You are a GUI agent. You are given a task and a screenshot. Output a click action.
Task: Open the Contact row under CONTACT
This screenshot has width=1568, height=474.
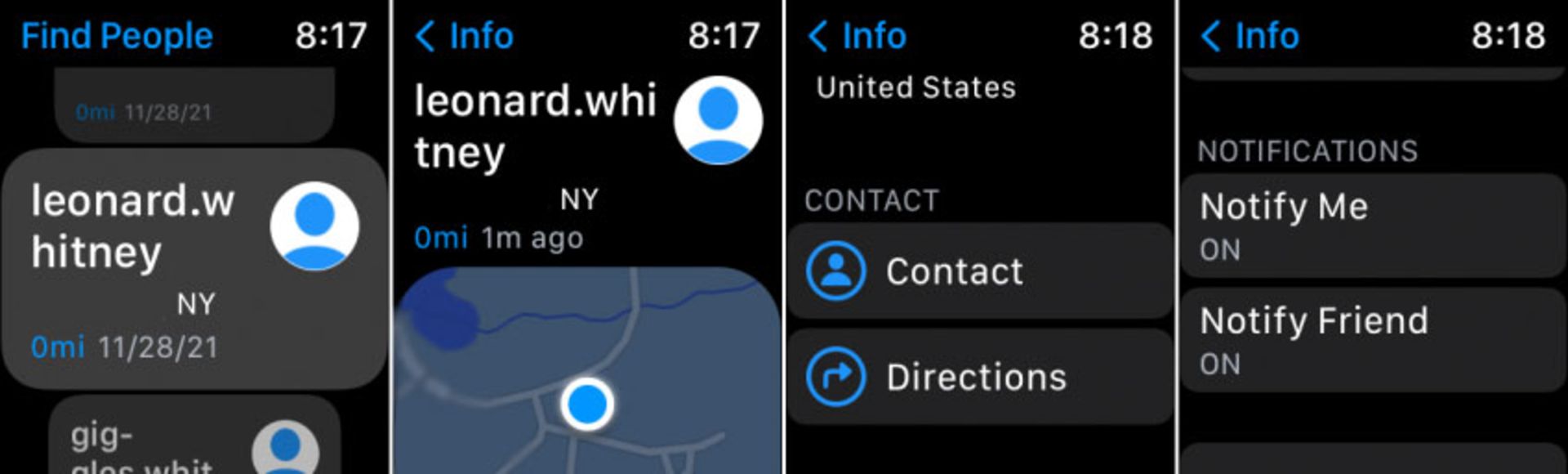pos(978,271)
